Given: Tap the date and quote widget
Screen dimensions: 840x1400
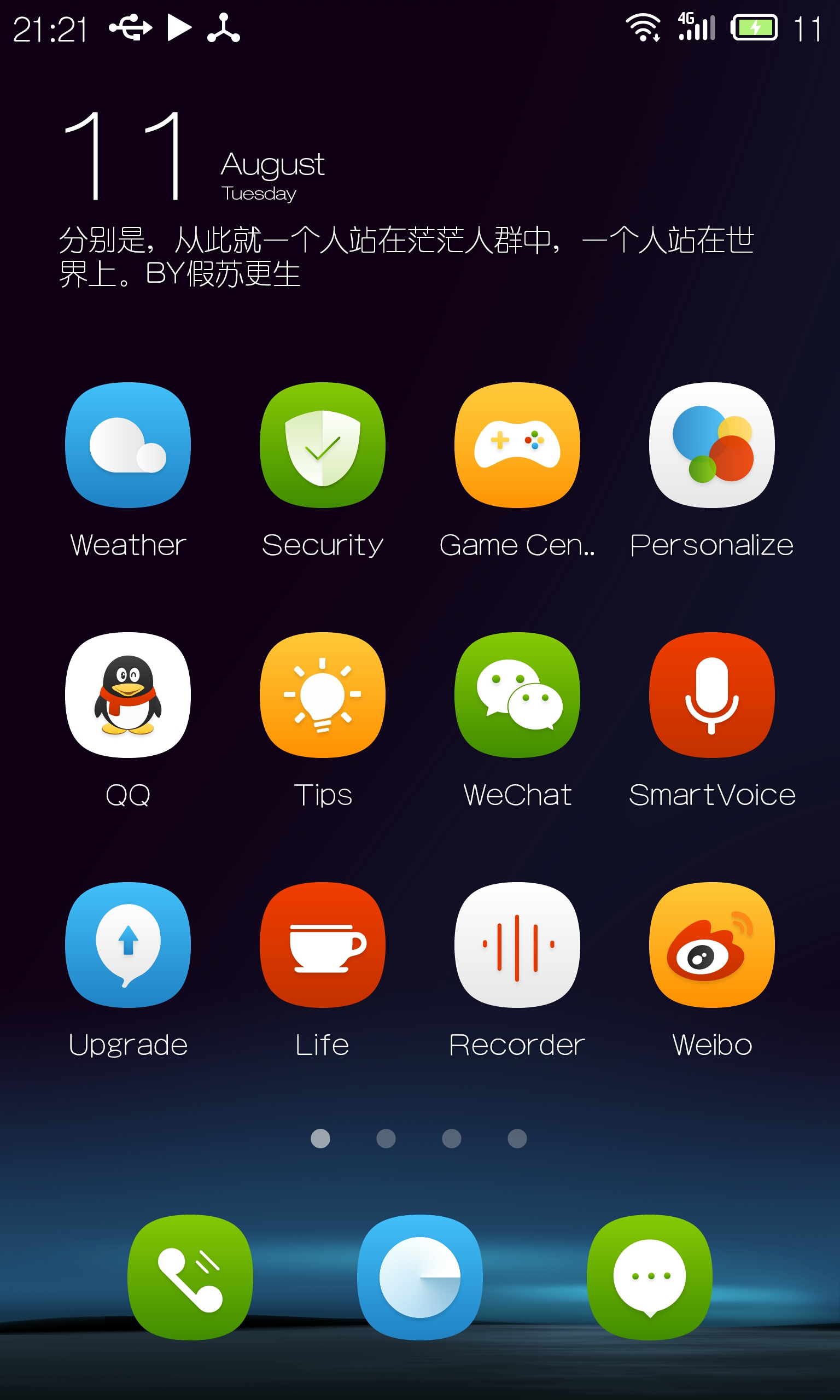Looking at the screenshot, I should (x=406, y=199).
